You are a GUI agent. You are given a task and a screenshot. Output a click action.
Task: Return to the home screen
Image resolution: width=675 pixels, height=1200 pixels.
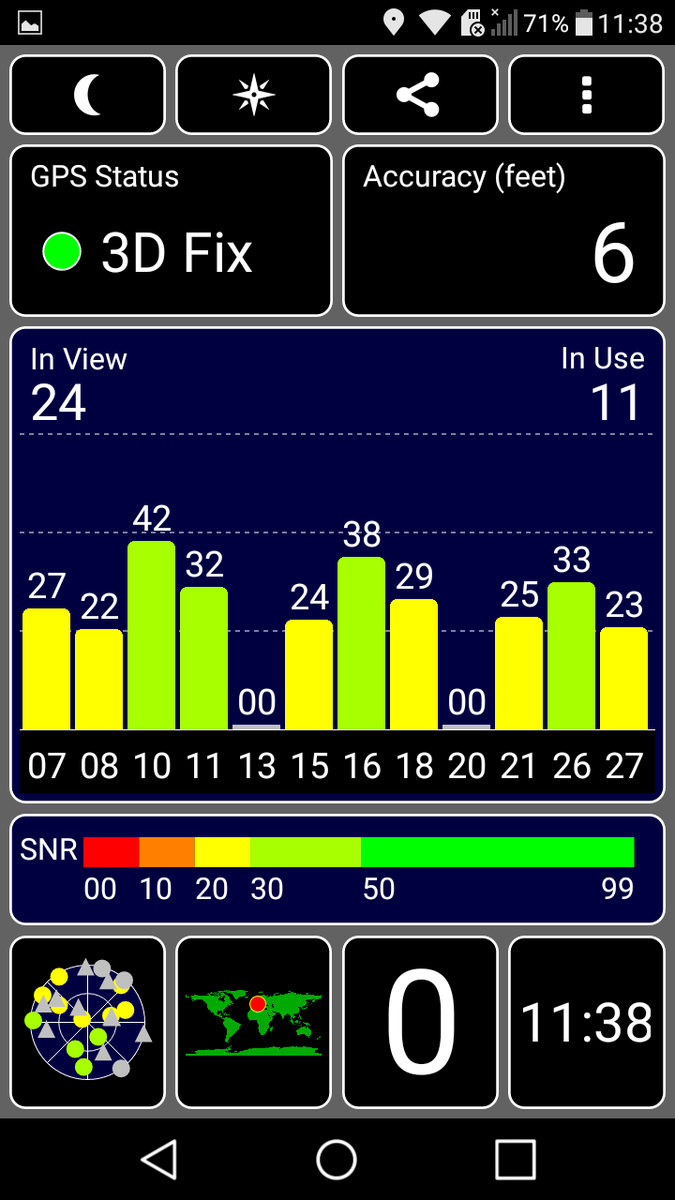(337, 1160)
